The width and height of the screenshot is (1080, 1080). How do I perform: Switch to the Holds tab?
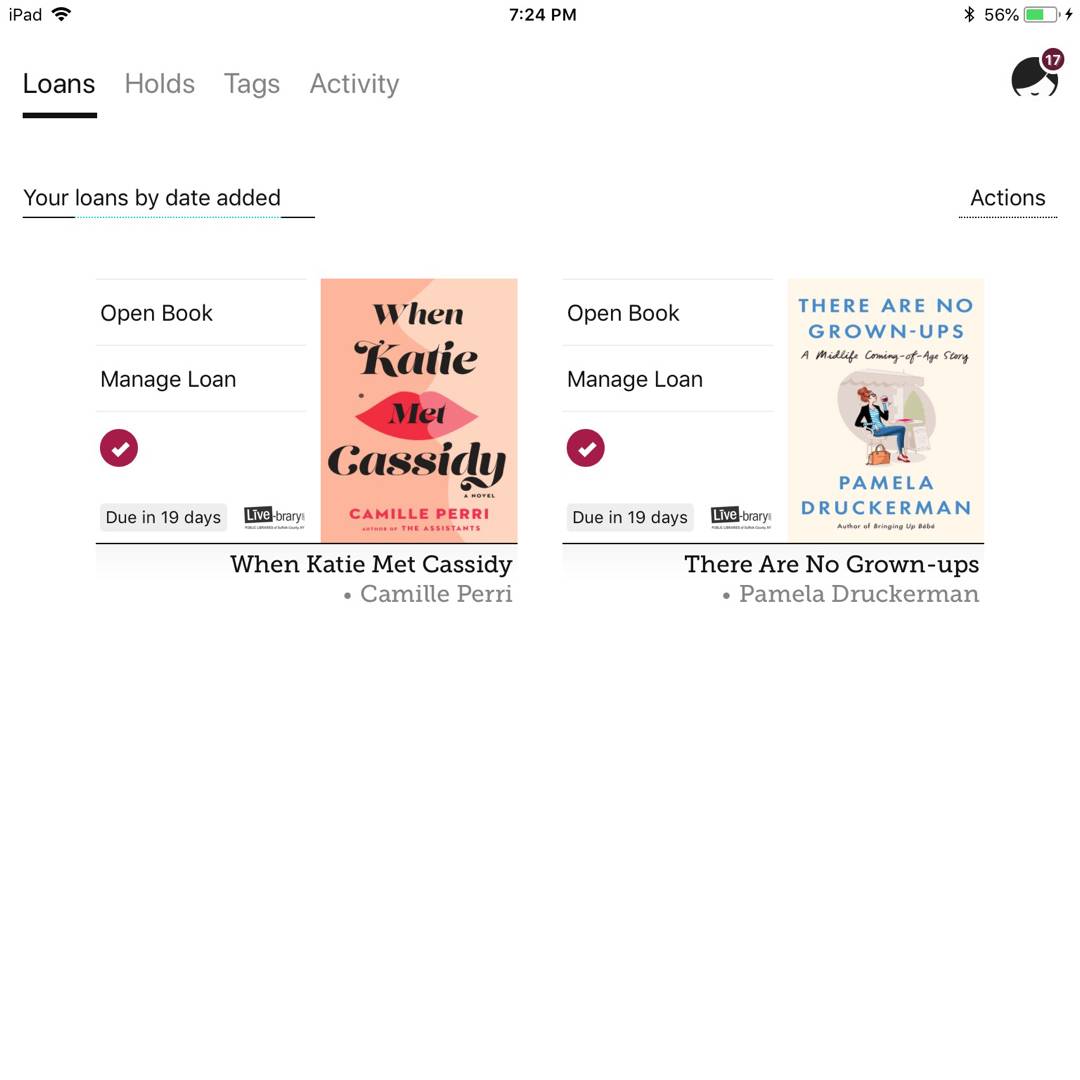[159, 84]
